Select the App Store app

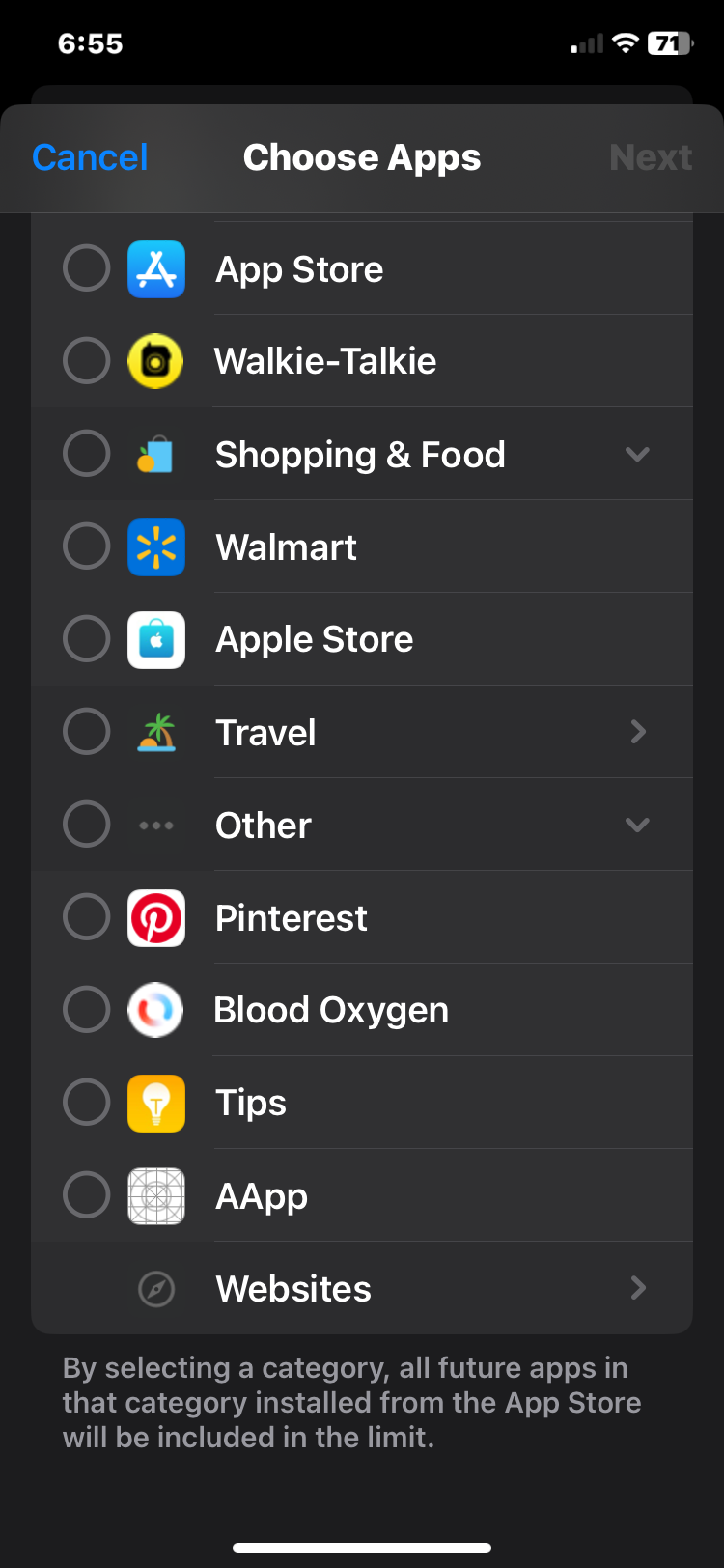86,268
